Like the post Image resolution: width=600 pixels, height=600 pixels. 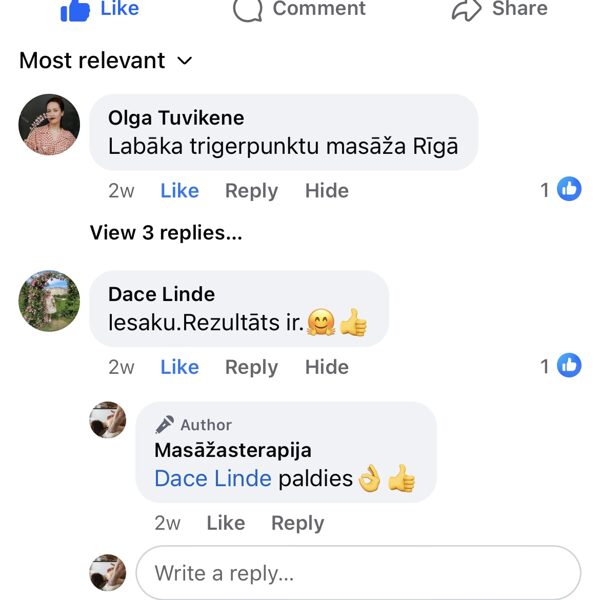tap(98, 9)
